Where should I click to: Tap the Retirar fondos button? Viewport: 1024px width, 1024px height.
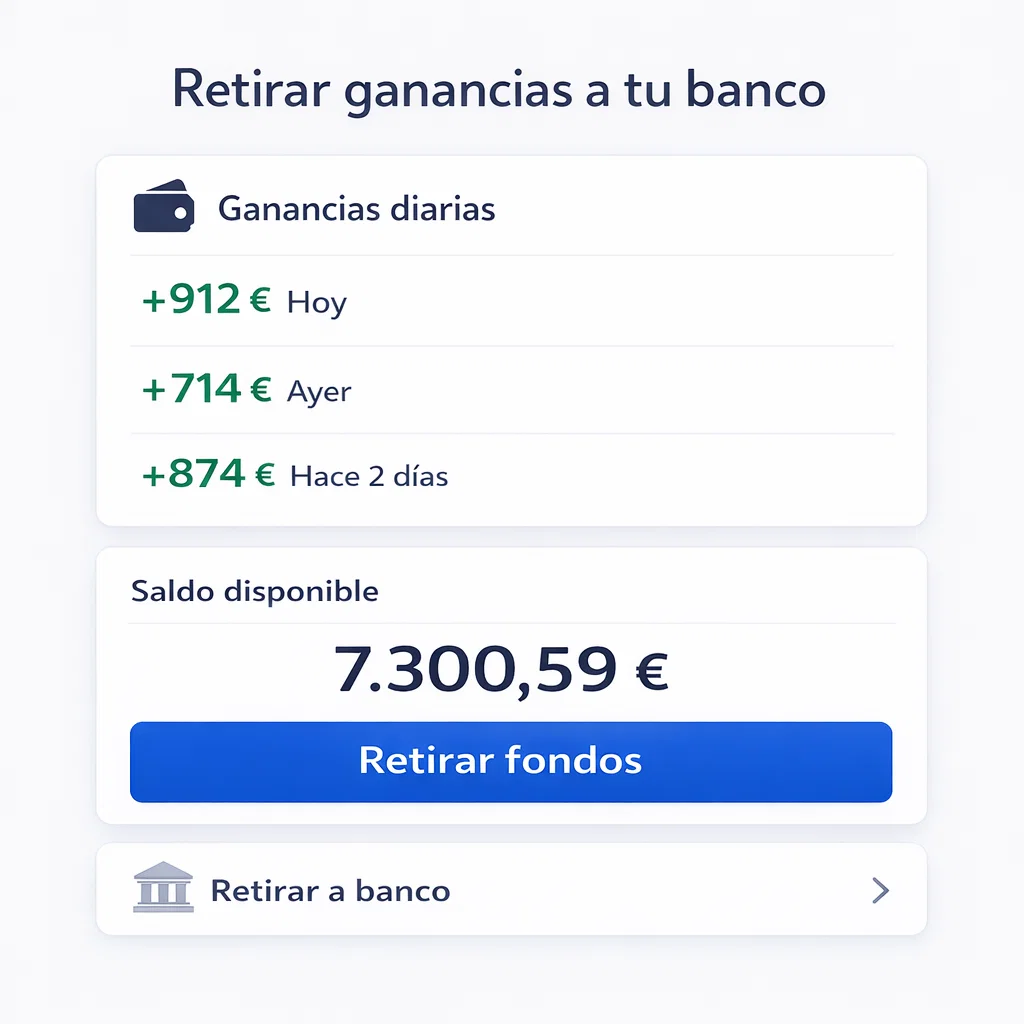(511, 761)
